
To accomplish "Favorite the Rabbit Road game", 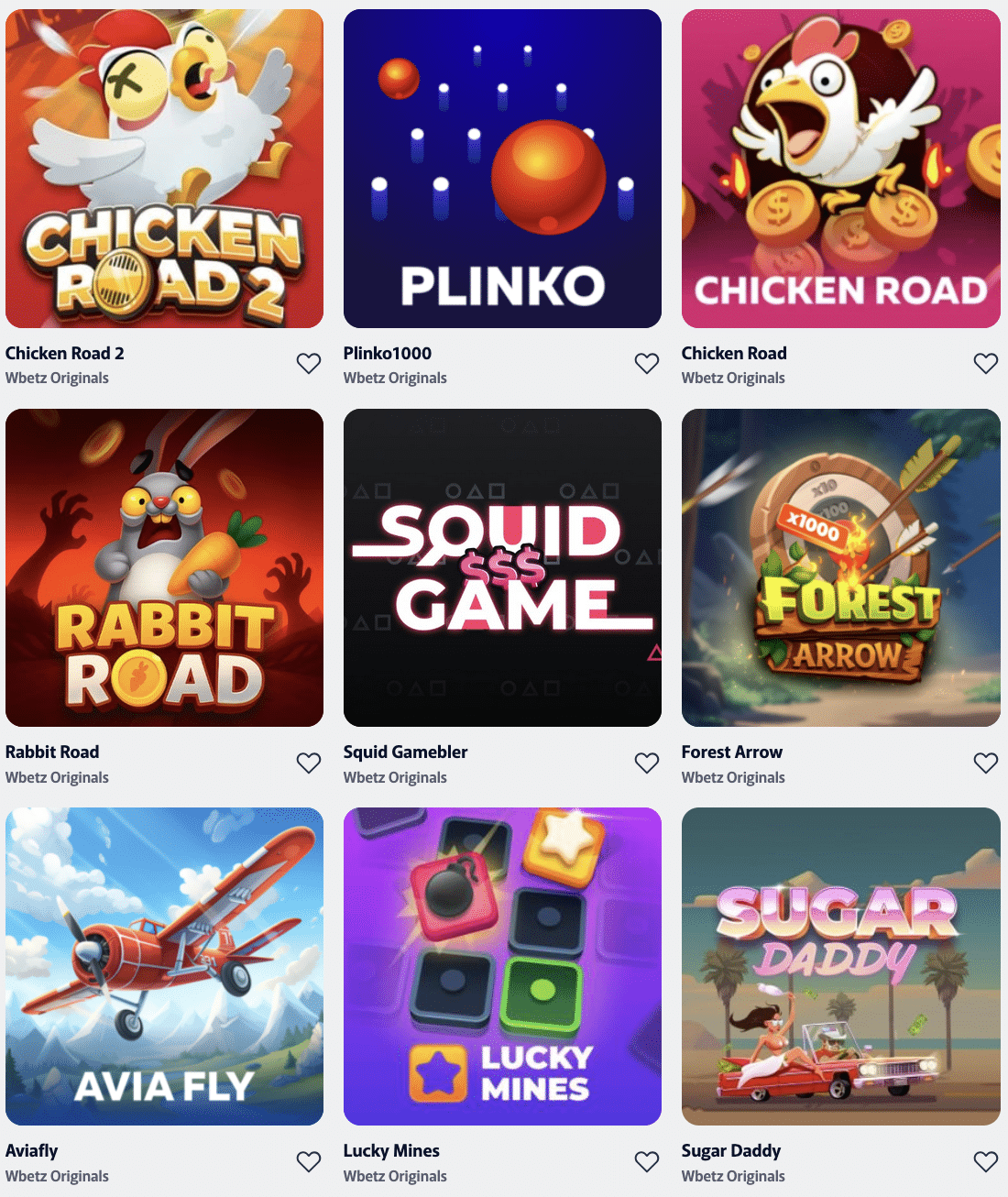I will tap(309, 763).
